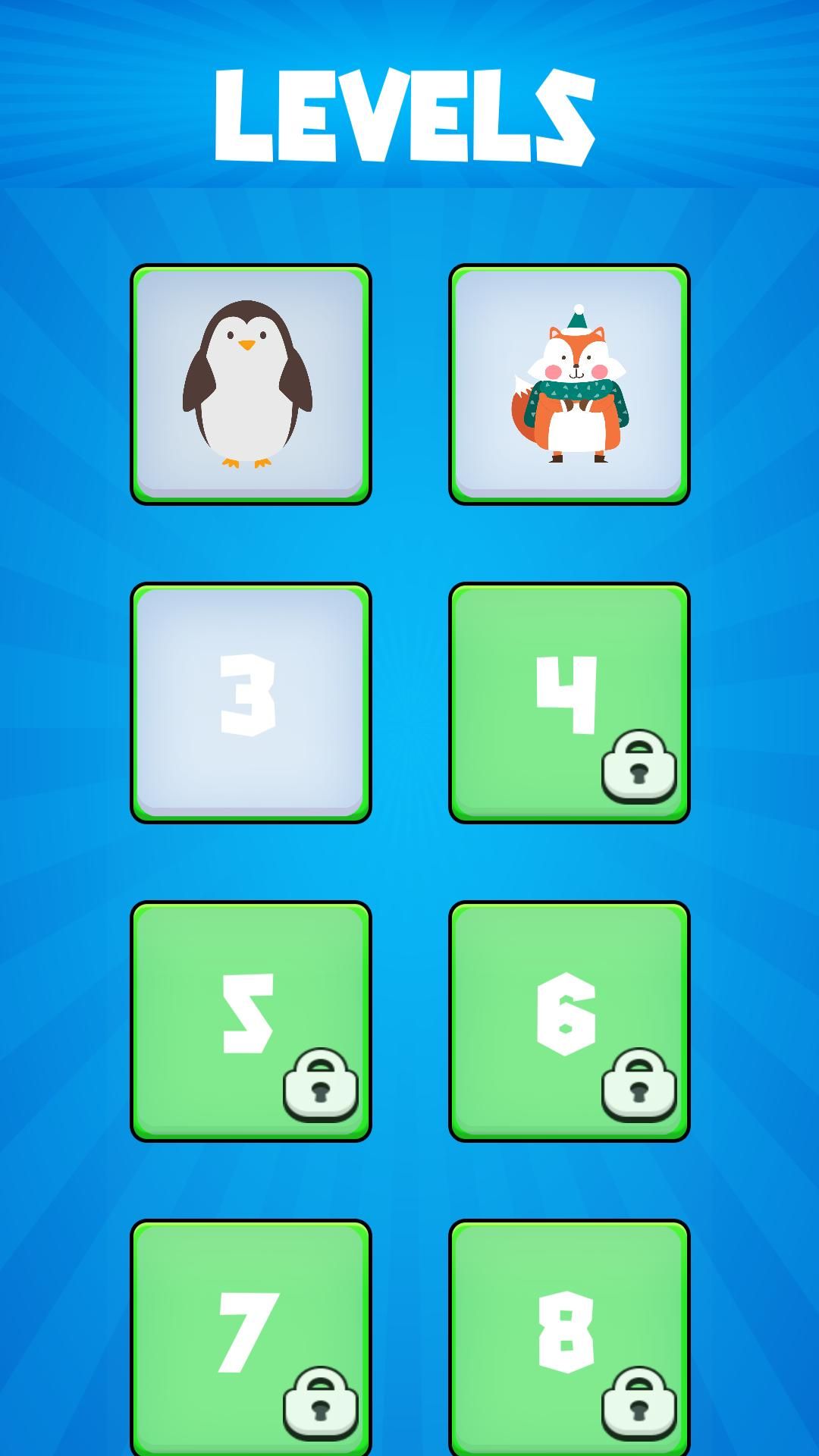Tap locked level 7 tile

(250, 1336)
